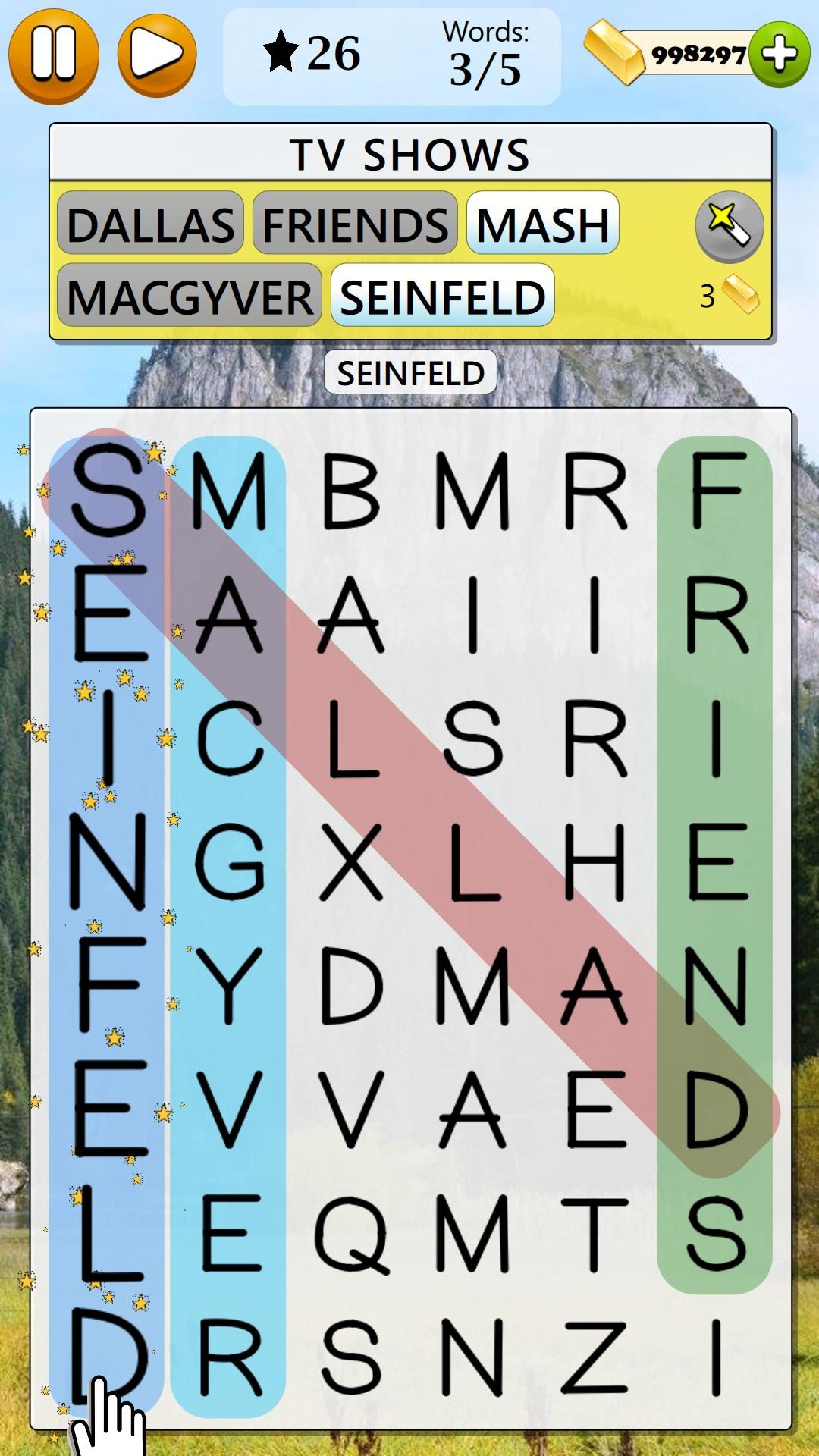Viewport: 819px width, 1456px height.
Task: Select the SEINFELD word chip
Action: [x=443, y=296]
